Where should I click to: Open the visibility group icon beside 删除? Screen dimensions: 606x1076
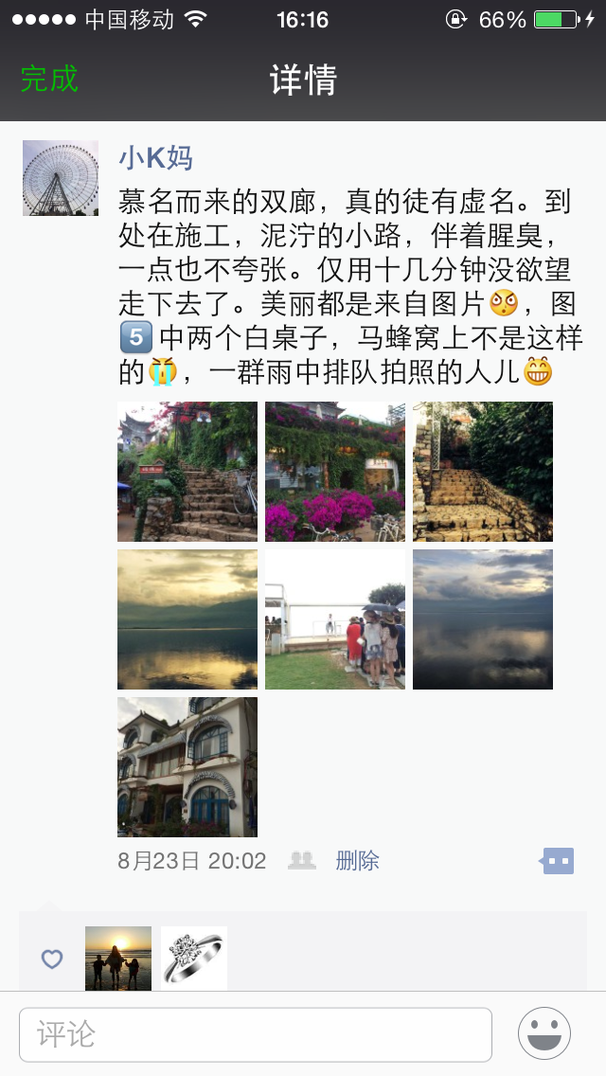[x=301, y=861]
